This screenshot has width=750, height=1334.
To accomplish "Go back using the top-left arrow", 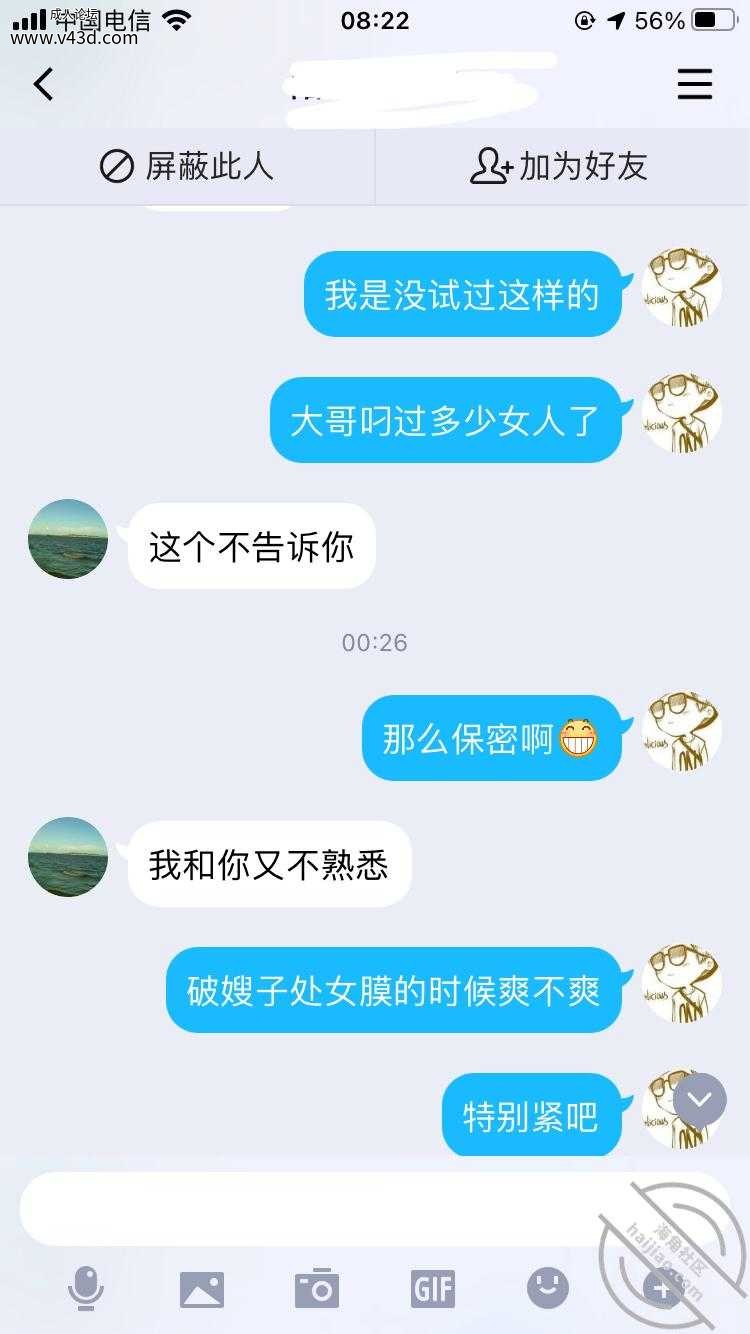I will coord(43,85).
